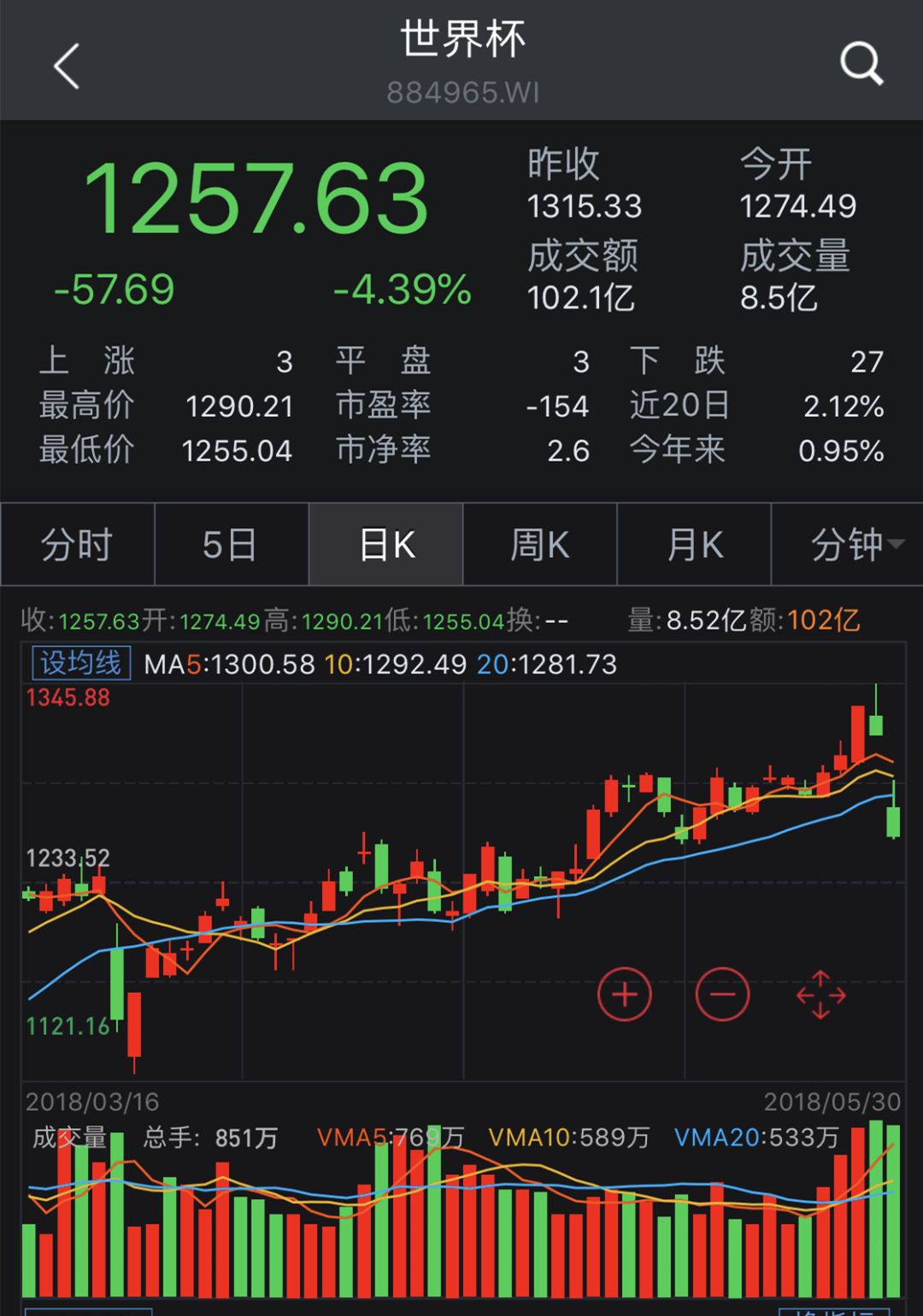Switch to the 5日 chart tab
This screenshot has width=923, height=1316.
pos(231,544)
